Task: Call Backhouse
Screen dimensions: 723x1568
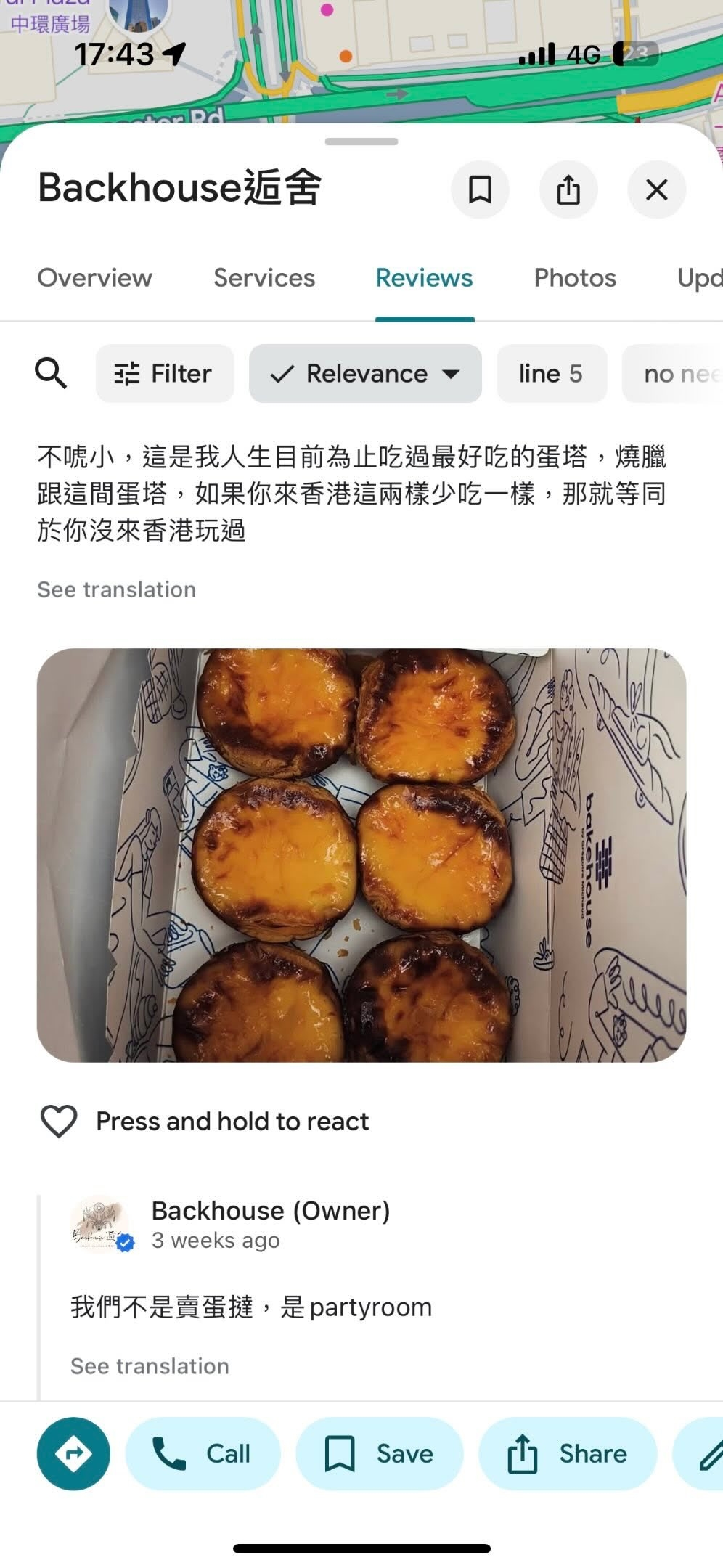Action: [203, 1454]
